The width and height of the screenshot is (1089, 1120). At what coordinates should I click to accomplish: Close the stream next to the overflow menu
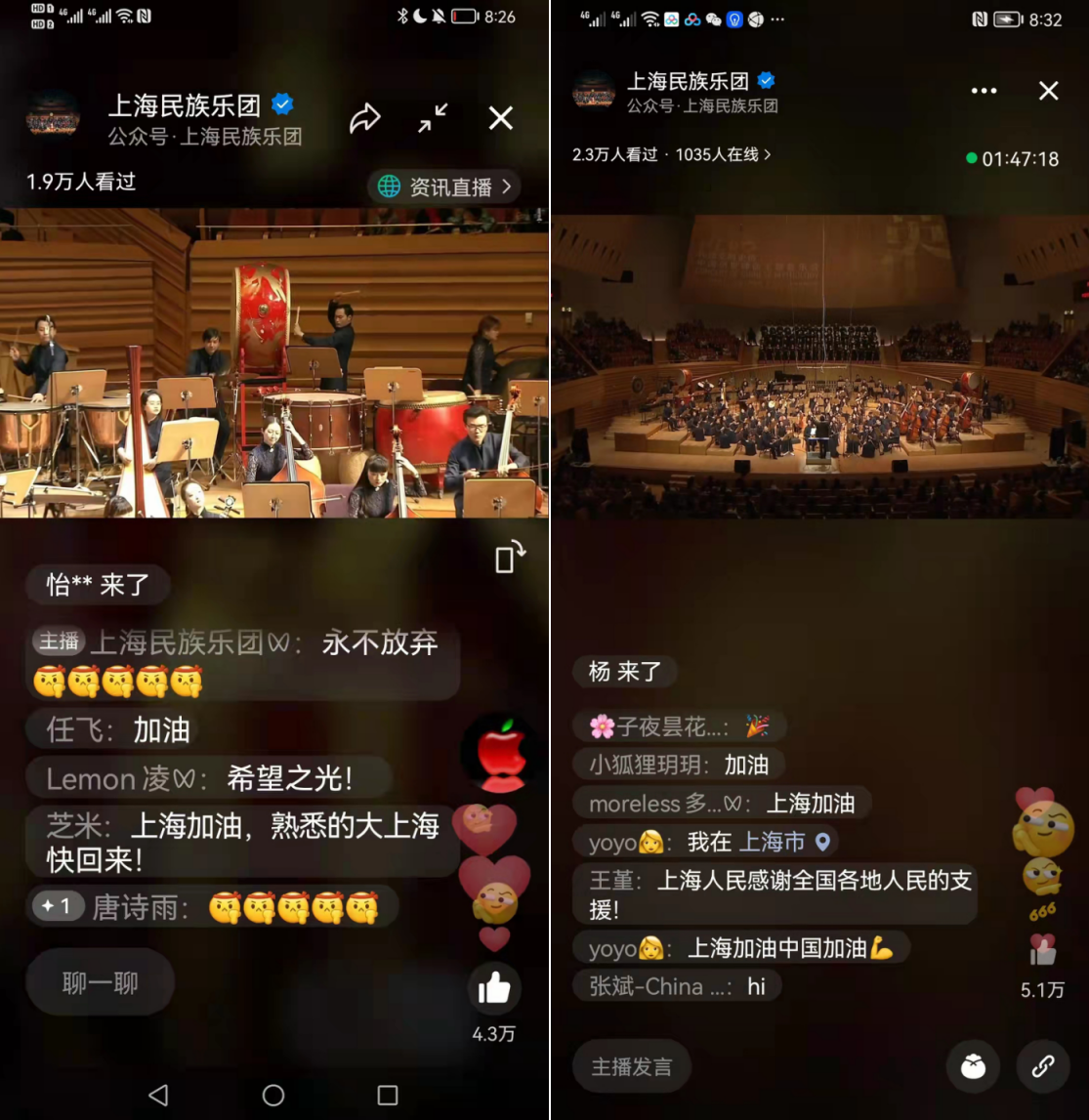coord(1048,91)
